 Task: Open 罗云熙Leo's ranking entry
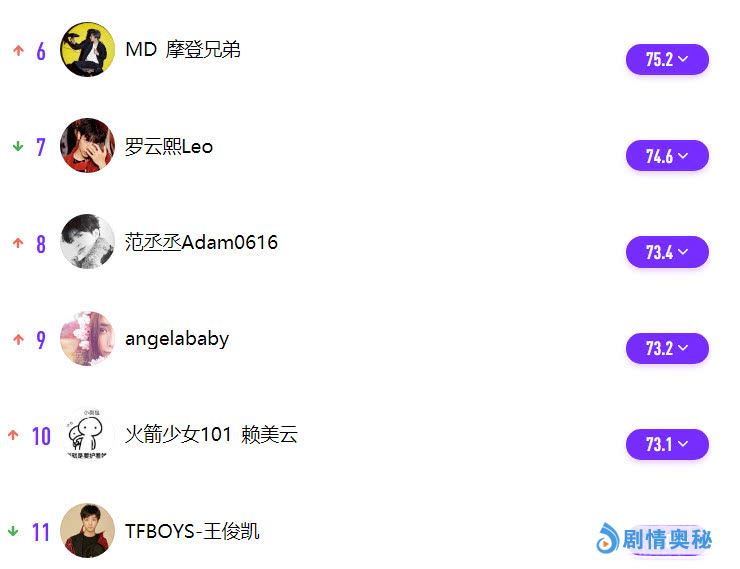(x=169, y=147)
